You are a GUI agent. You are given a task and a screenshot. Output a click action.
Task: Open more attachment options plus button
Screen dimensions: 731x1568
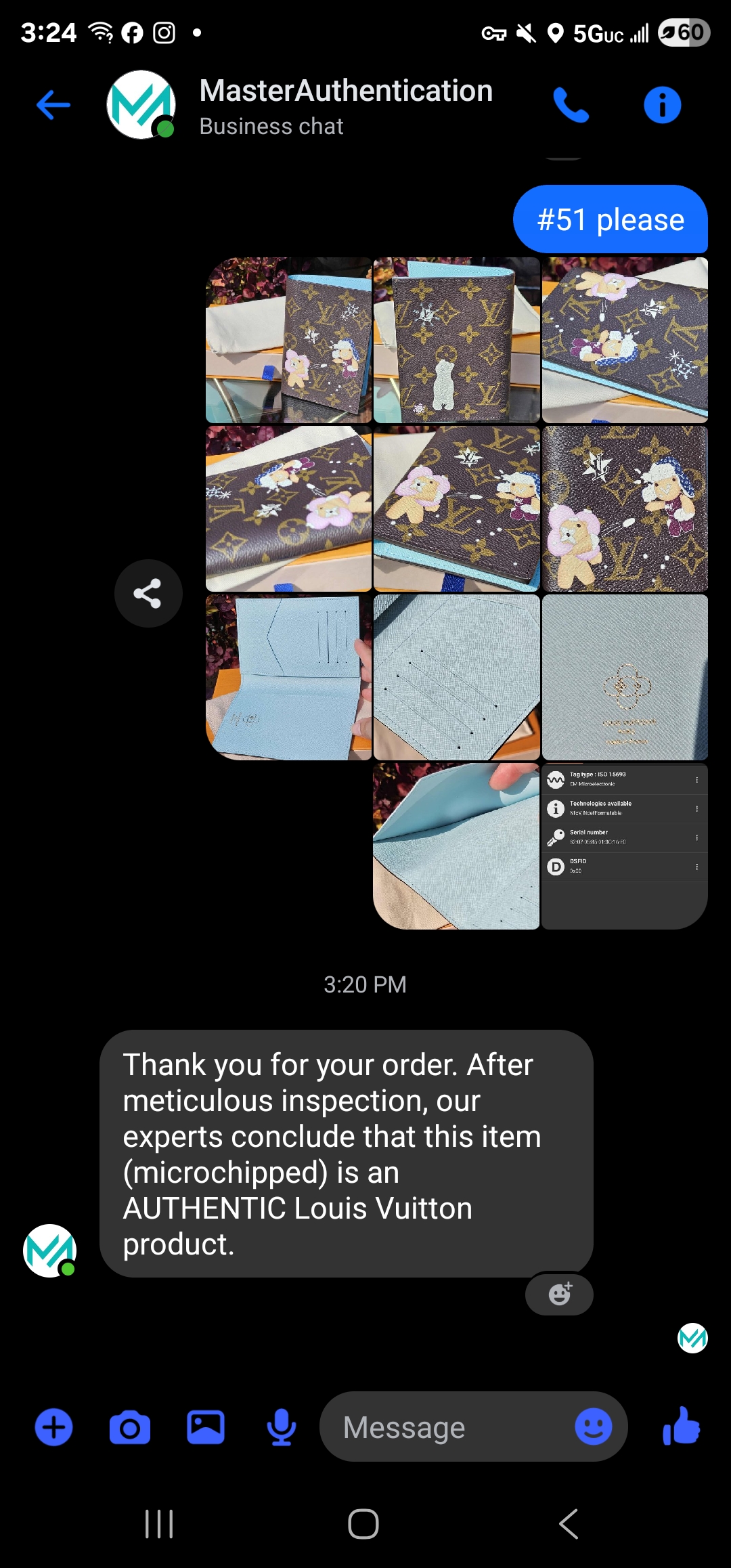coord(53,1427)
